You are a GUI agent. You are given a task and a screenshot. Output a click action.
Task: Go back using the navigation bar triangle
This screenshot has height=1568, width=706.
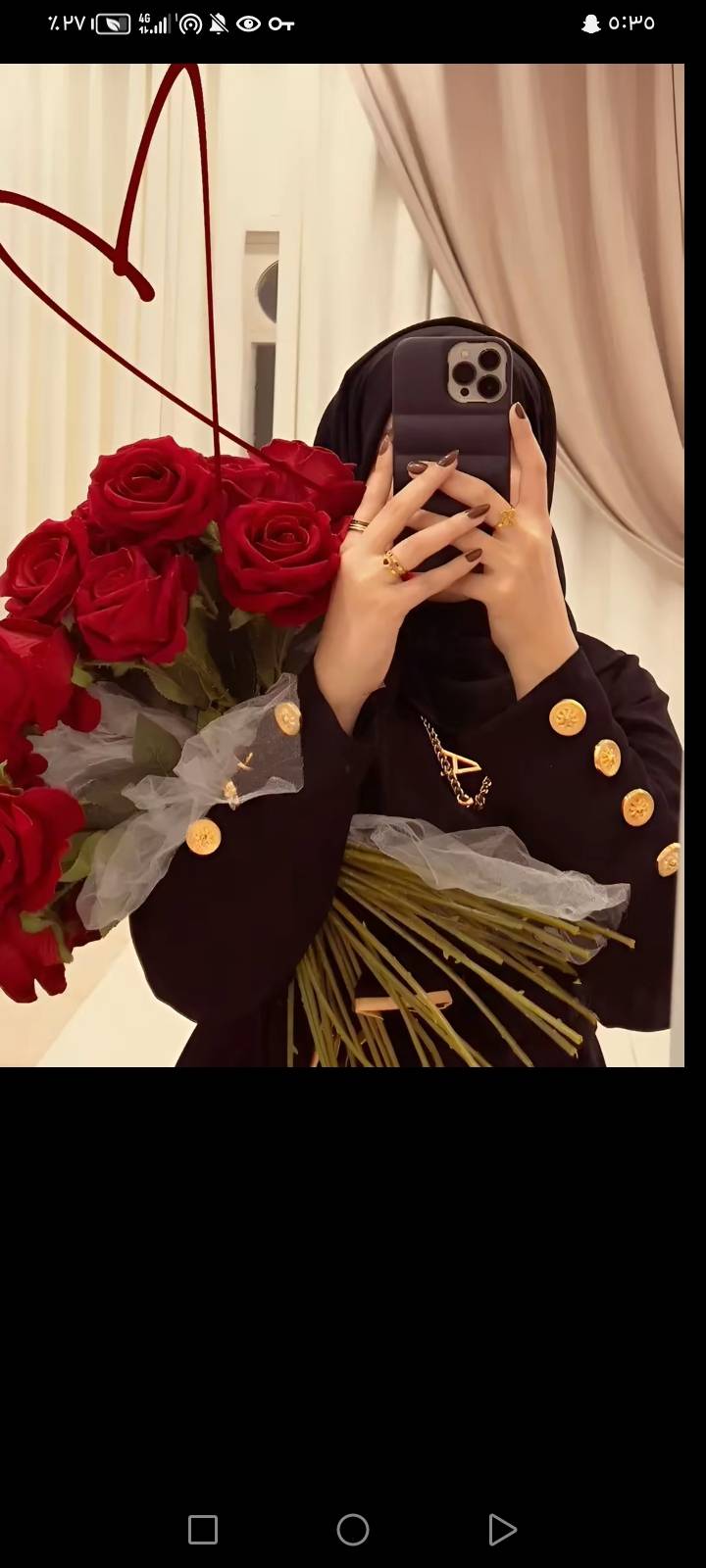(502, 1530)
